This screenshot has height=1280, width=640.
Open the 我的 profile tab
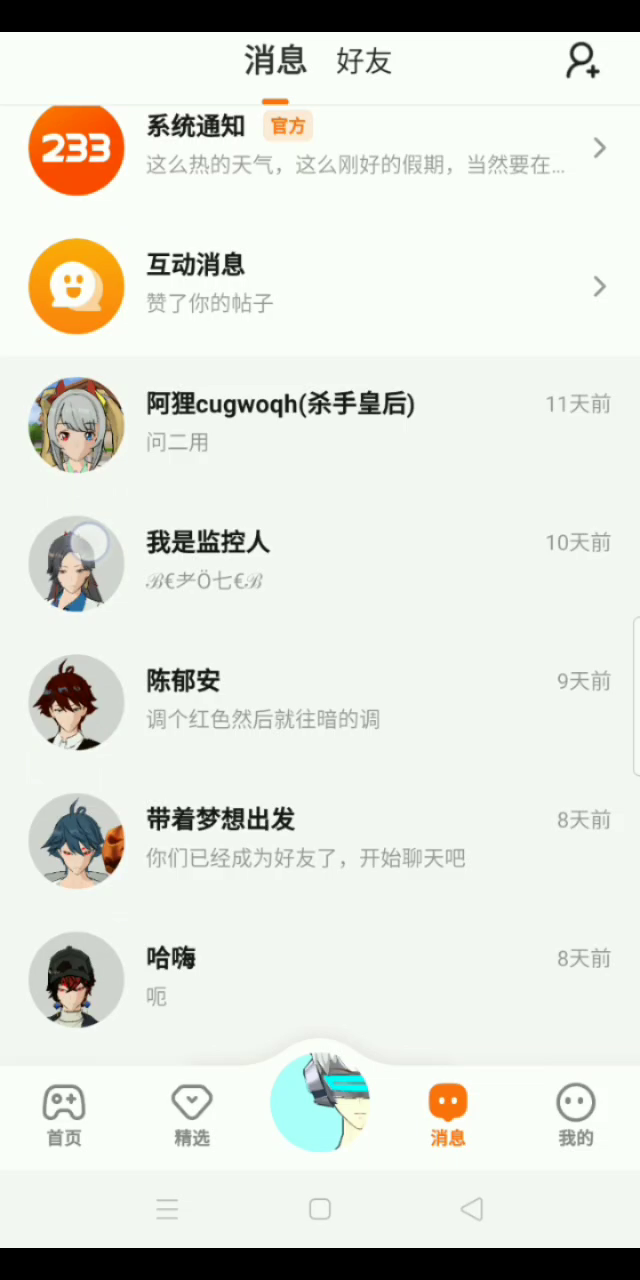click(575, 1116)
